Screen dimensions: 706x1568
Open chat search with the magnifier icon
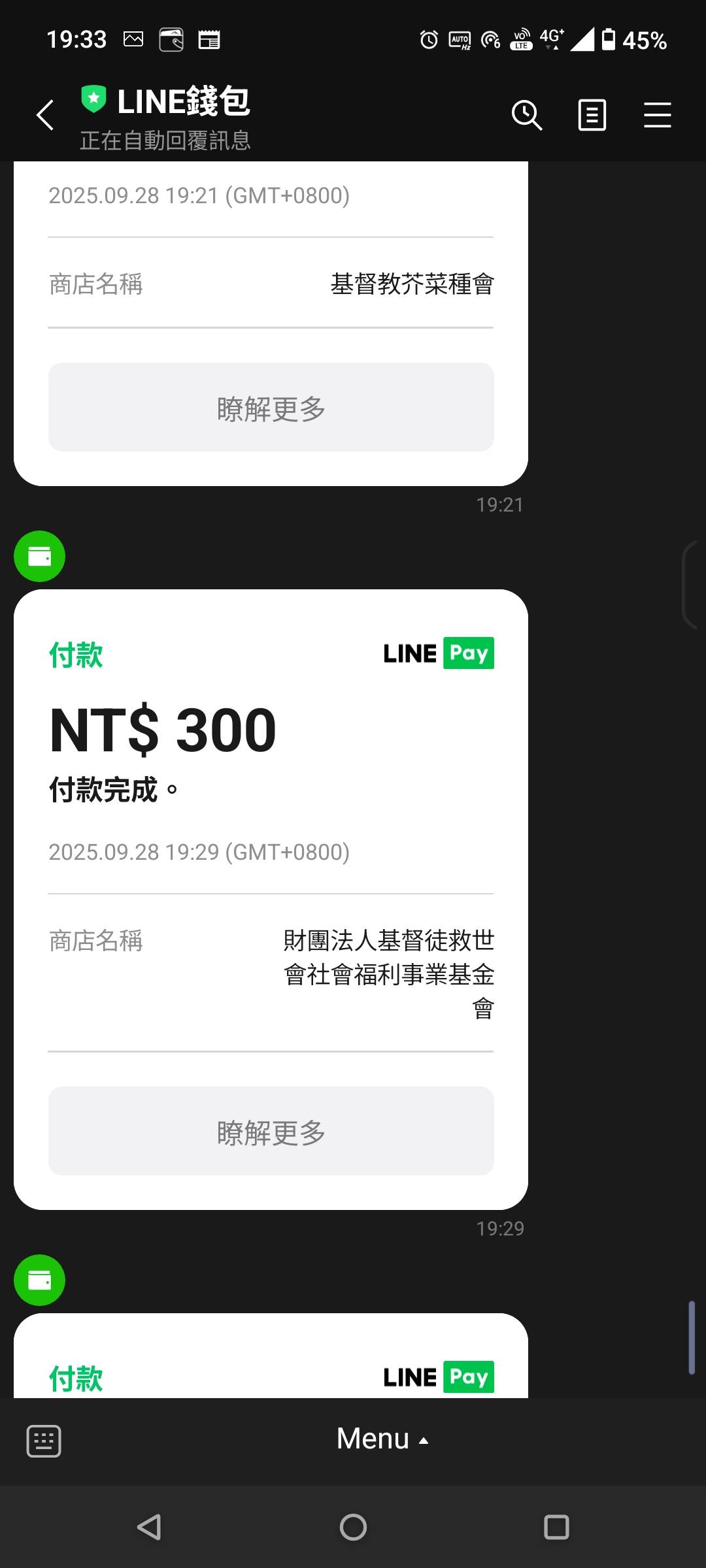coord(527,116)
